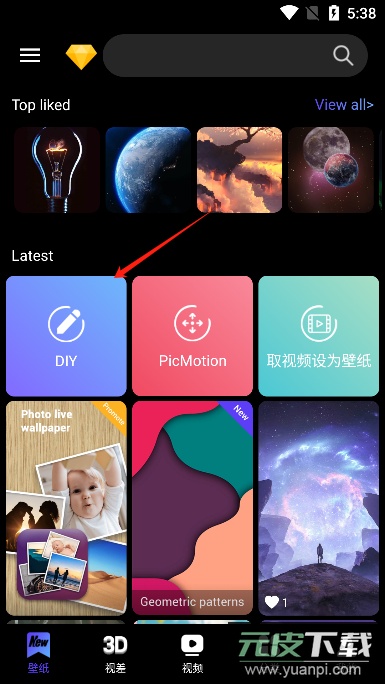The image size is (385, 684).
Task: Open the floating tree clouds wallpaper
Action: (x=239, y=170)
